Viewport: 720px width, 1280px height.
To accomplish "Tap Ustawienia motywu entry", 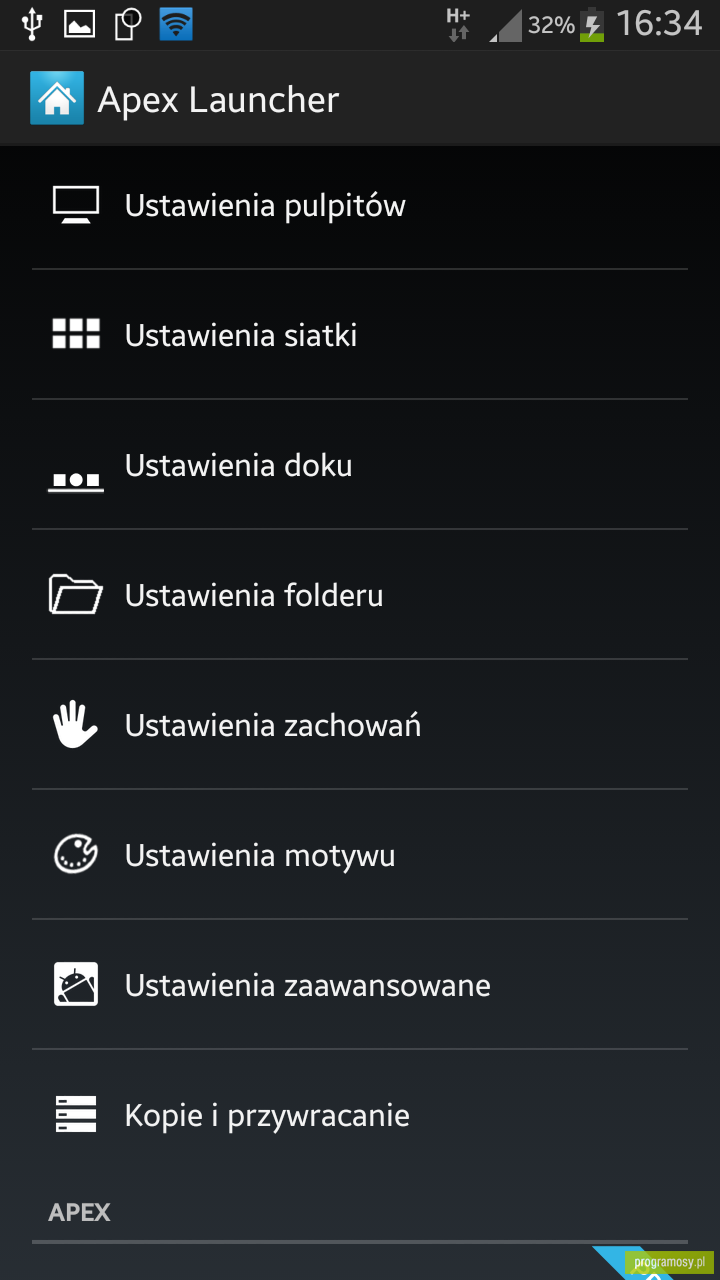I will coord(360,855).
